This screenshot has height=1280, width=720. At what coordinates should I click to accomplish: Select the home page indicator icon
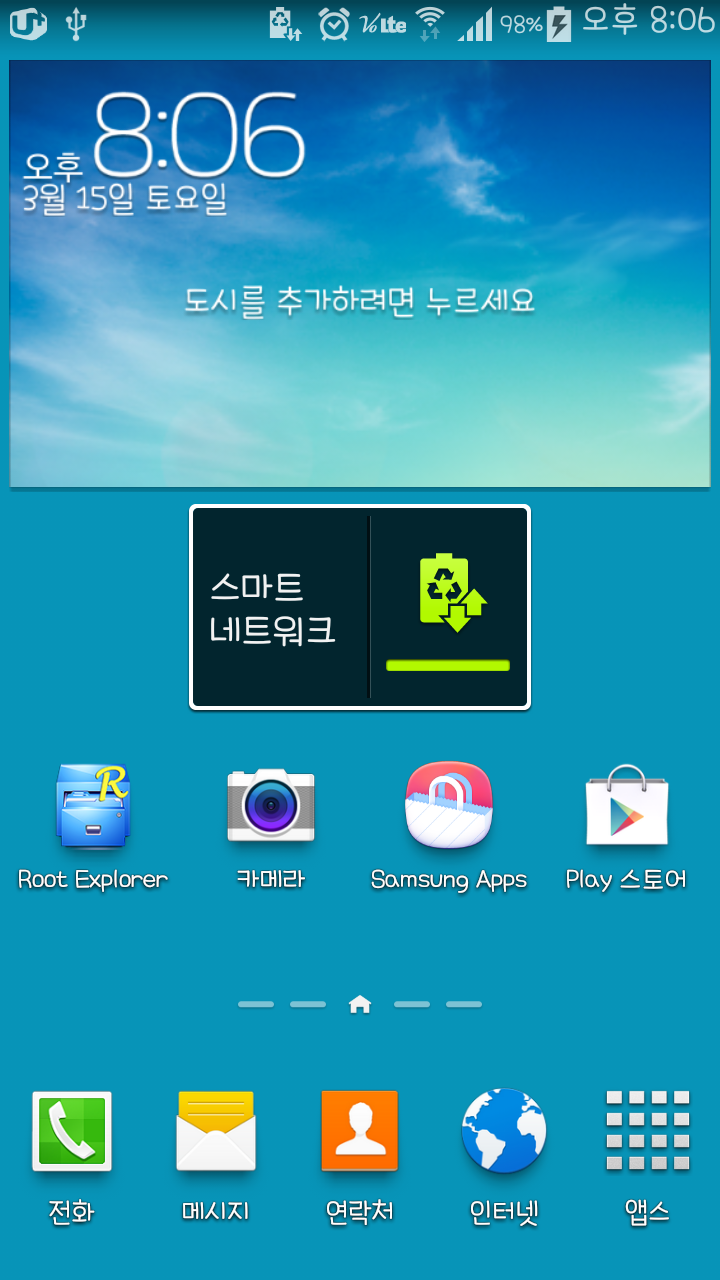pos(360,1004)
